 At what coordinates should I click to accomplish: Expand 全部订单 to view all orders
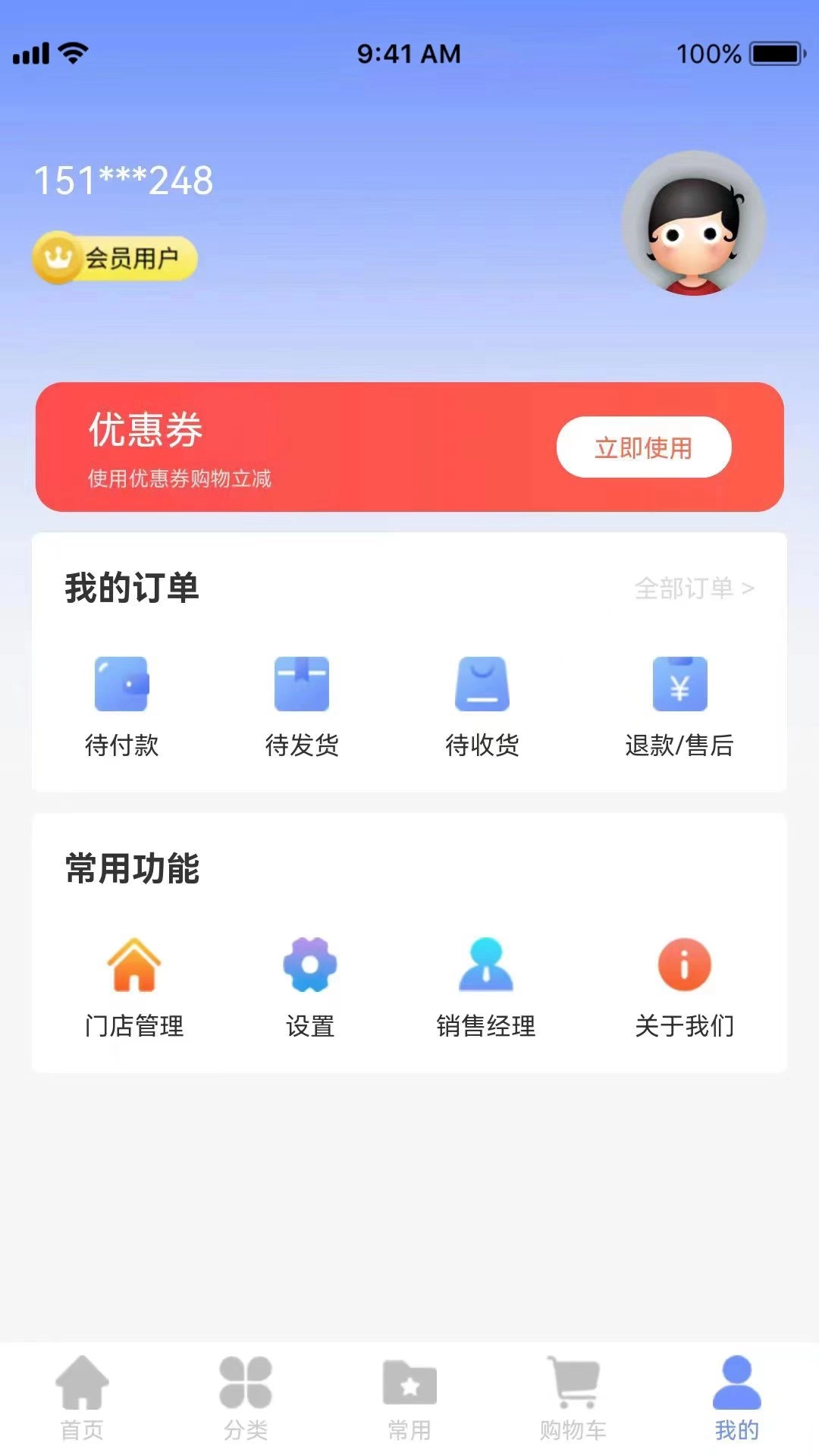point(694,588)
